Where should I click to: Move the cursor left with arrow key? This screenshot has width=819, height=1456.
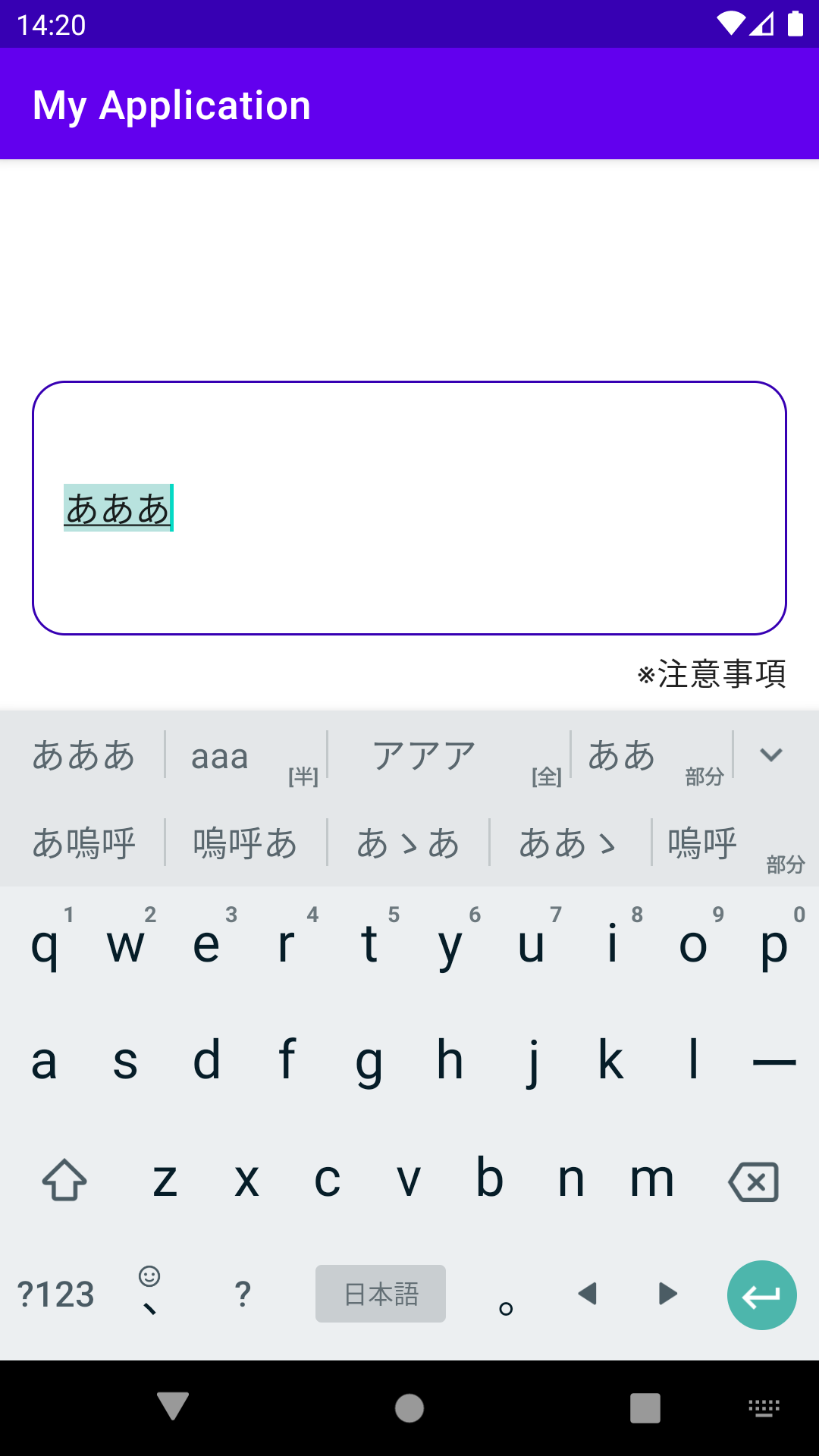point(588,1294)
